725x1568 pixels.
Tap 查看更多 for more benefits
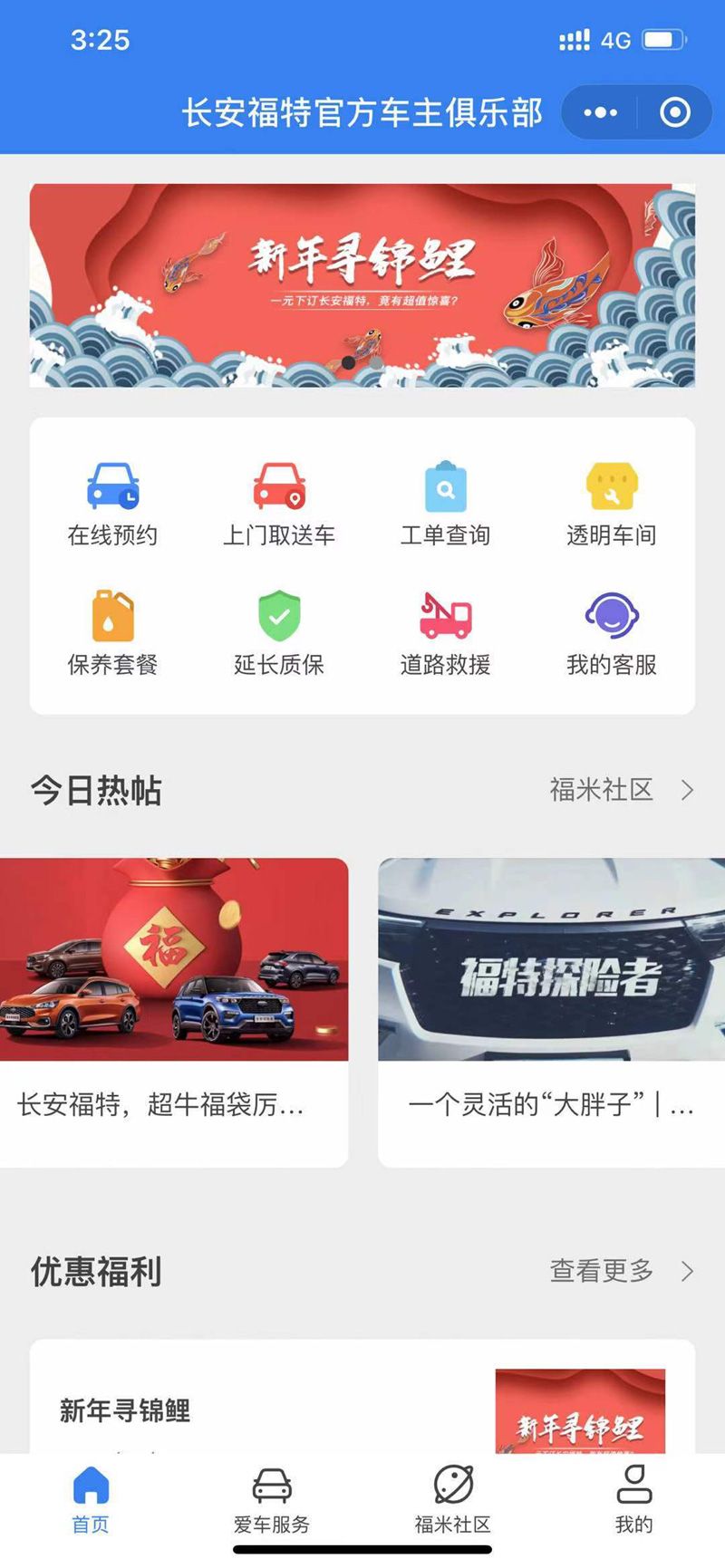(x=621, y=1271)
